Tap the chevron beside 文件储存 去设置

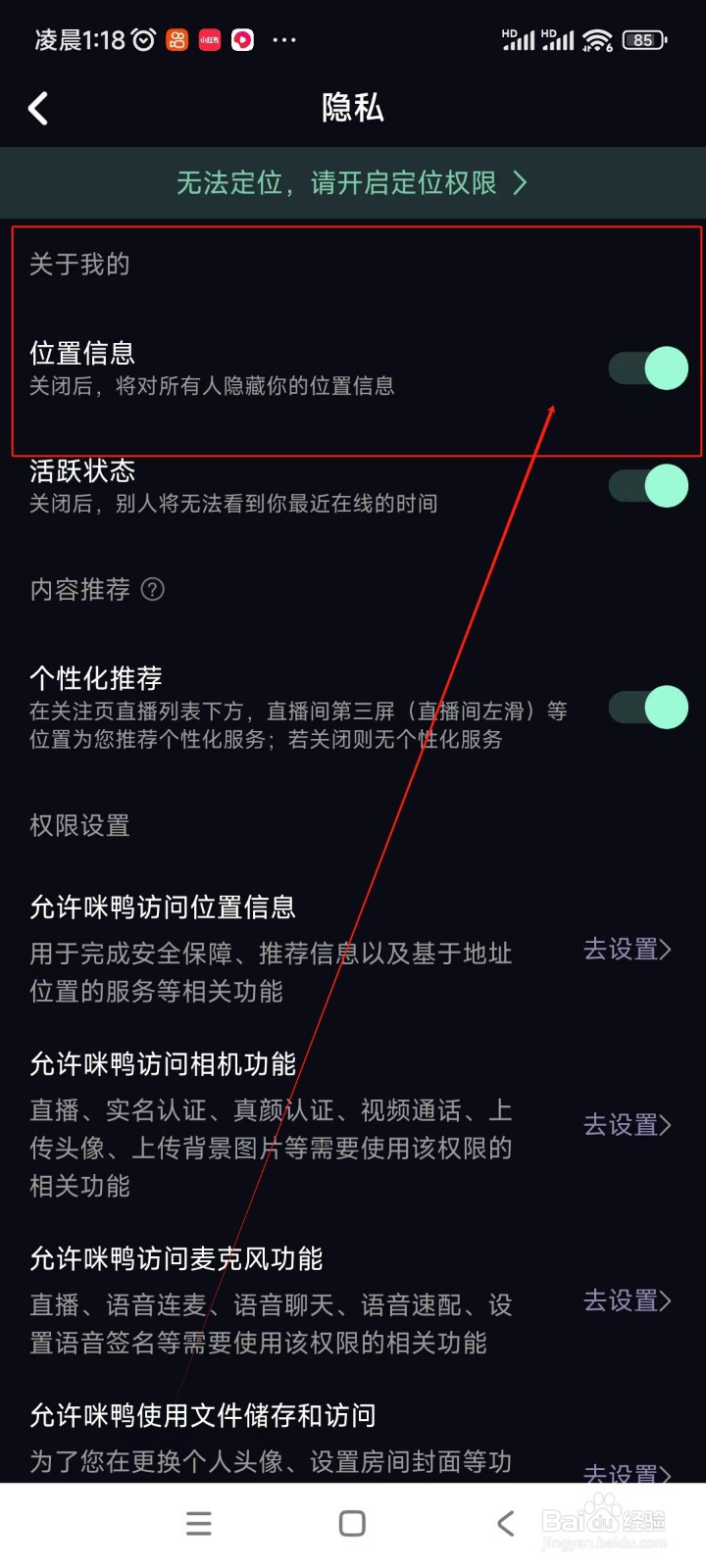[x=668, y=1472]
